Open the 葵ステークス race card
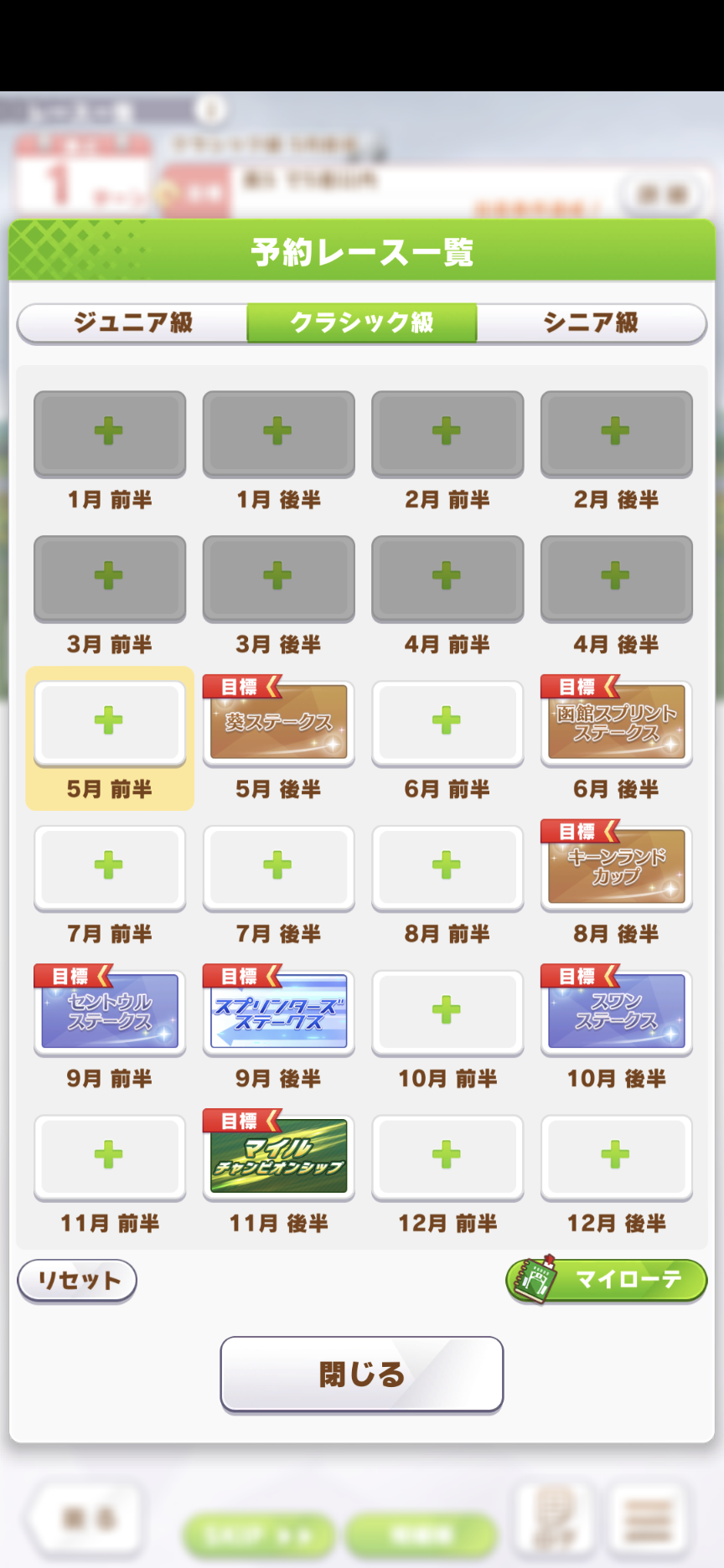The width and height of the screenshot is (724, 1568). click(279, 722)
